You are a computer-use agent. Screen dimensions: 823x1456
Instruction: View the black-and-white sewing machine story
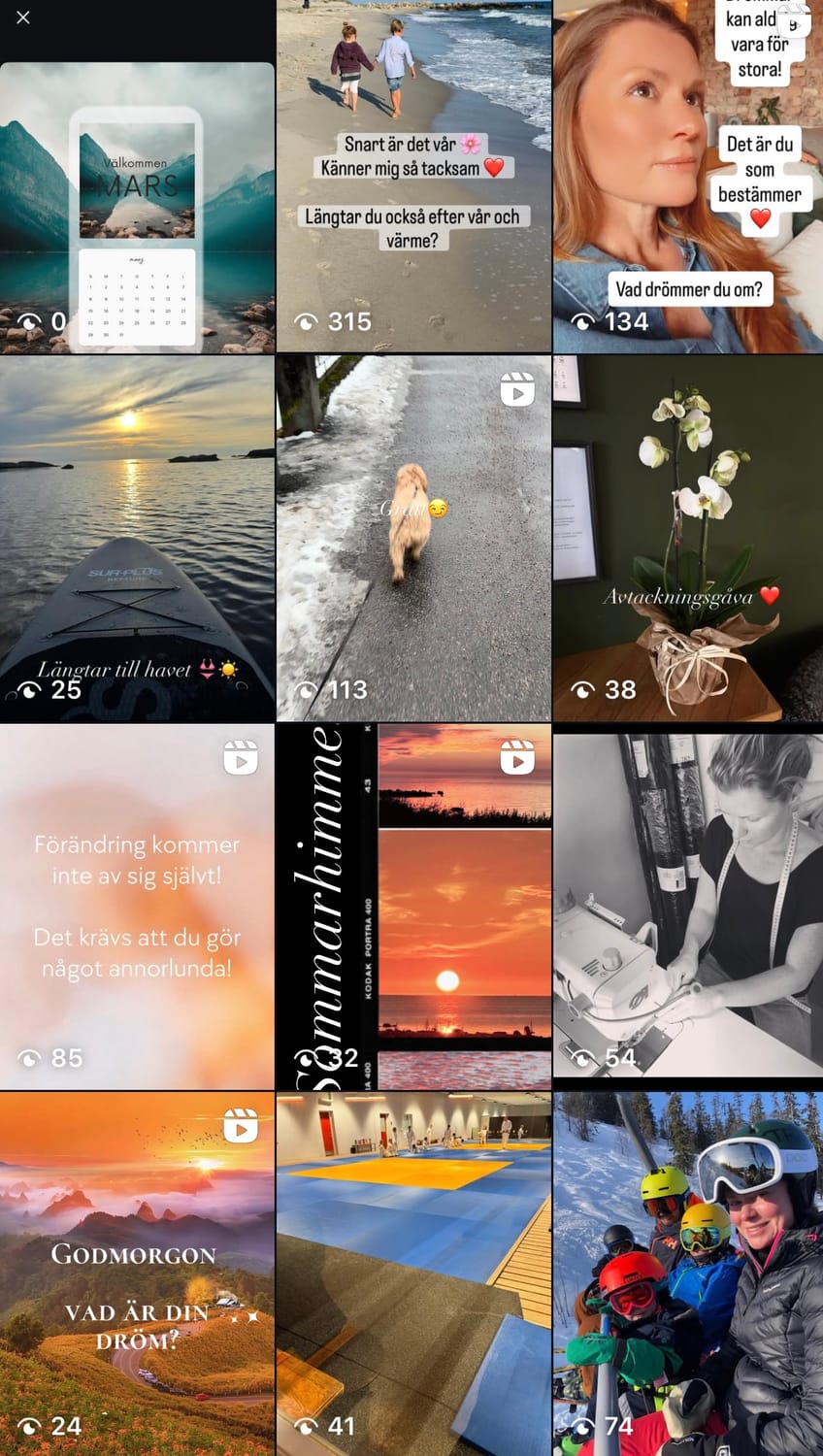687,906
